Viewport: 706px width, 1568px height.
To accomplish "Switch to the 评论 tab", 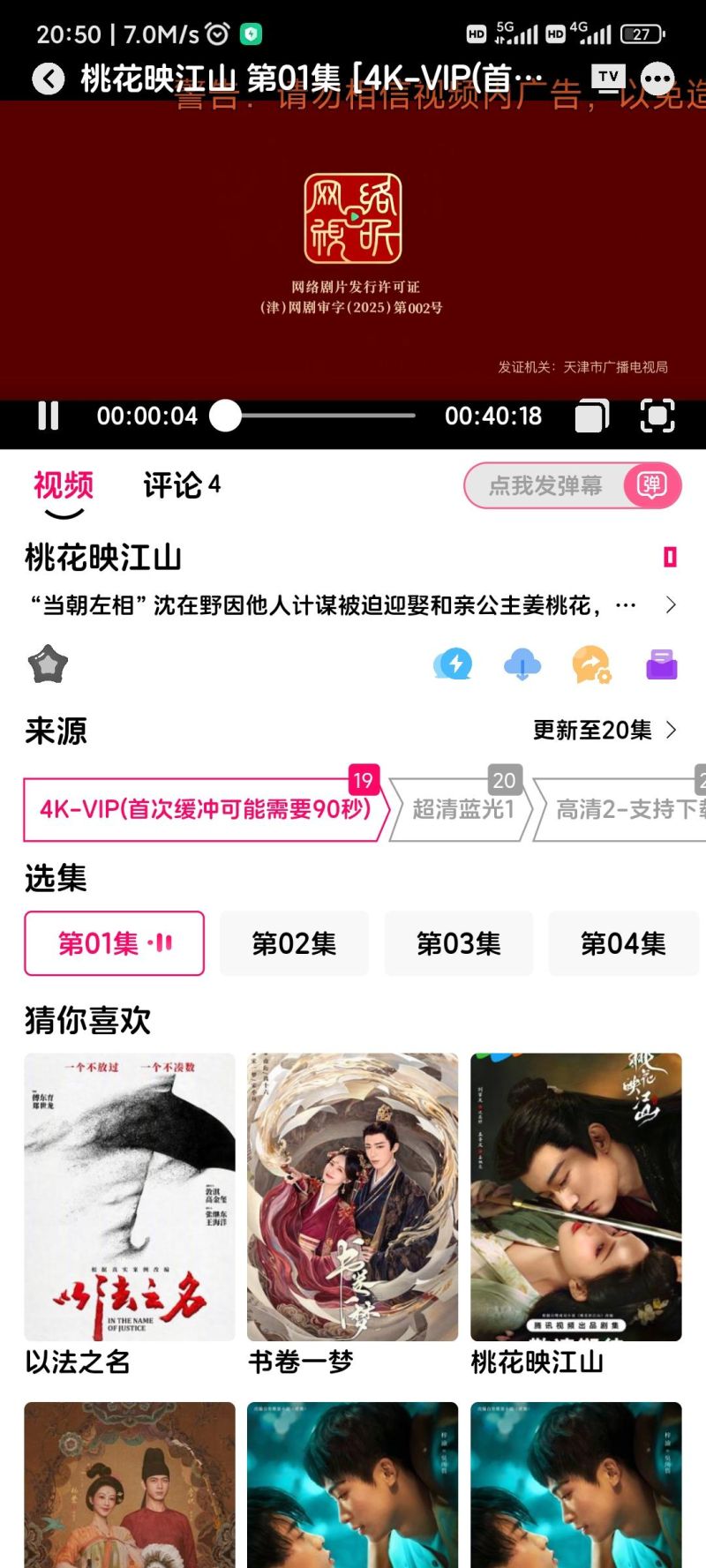I will 181,485.
